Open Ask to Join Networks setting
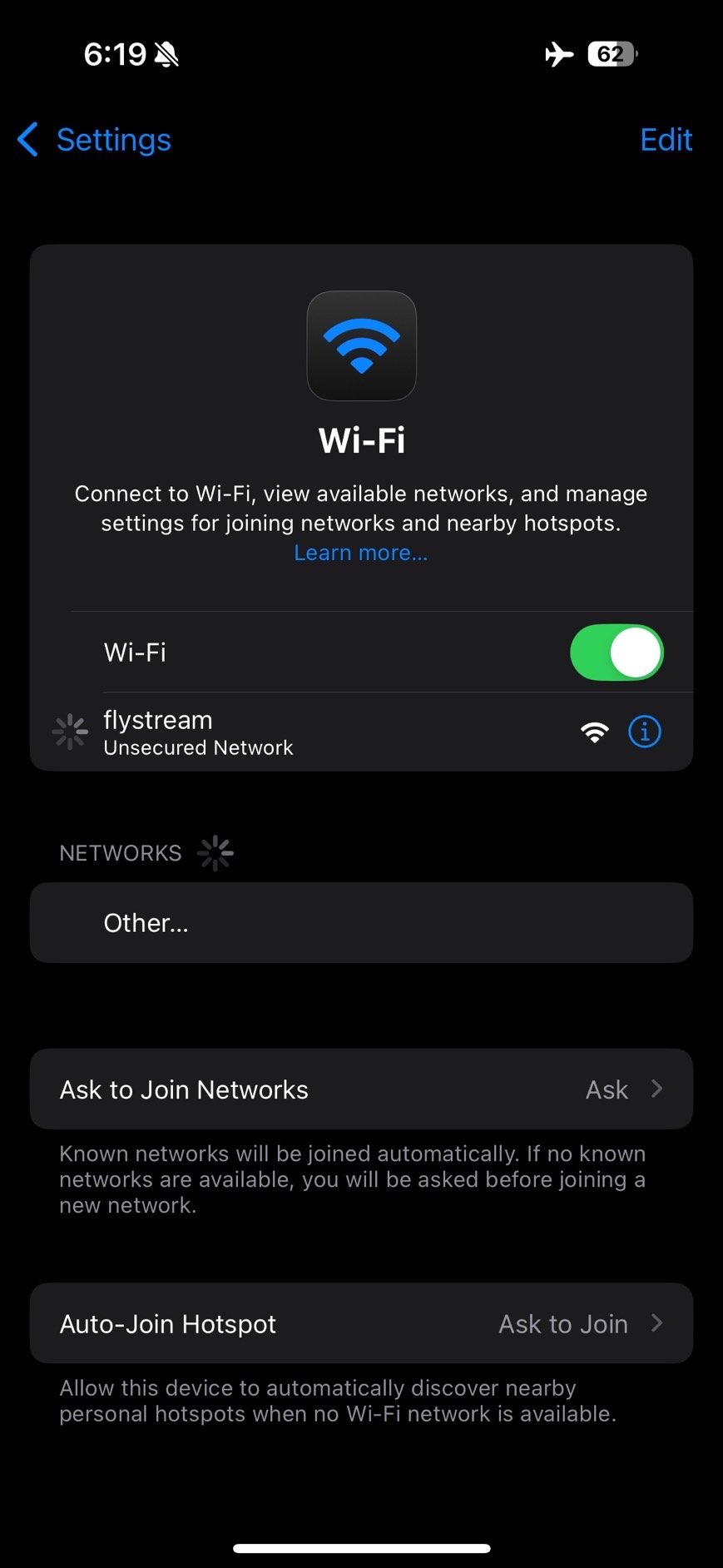The image size is (723, 1568). pyautogui.click(x=361, y=1089)
